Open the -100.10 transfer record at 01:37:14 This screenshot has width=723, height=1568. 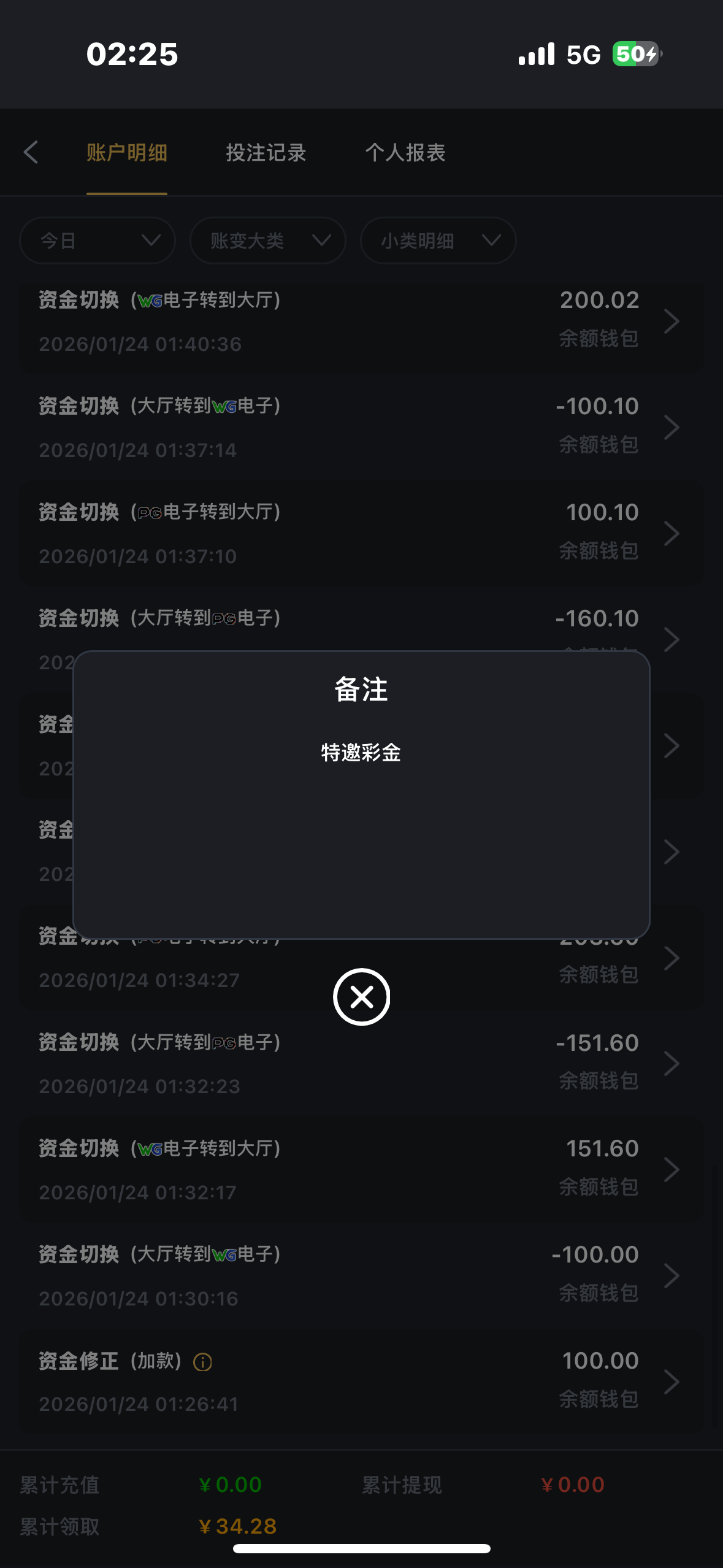point(361,428)
